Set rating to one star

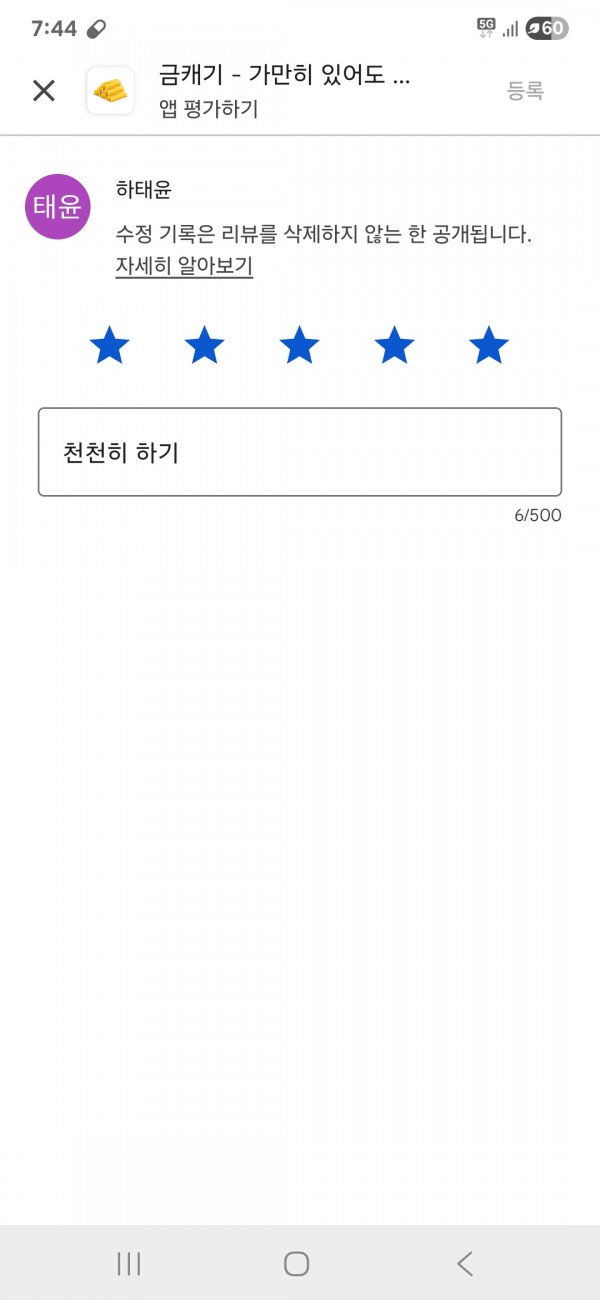(110, 345)
